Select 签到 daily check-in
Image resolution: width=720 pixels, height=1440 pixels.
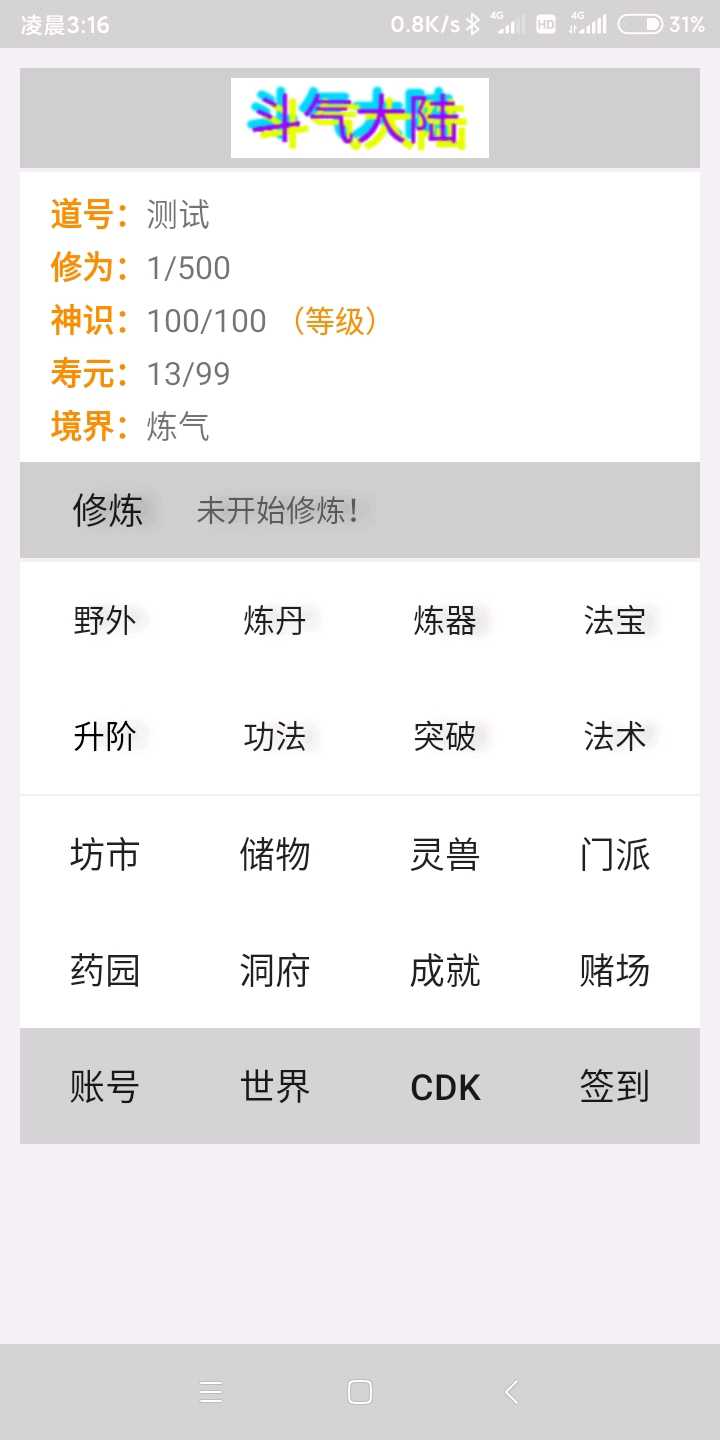(x=615, y=1087)
